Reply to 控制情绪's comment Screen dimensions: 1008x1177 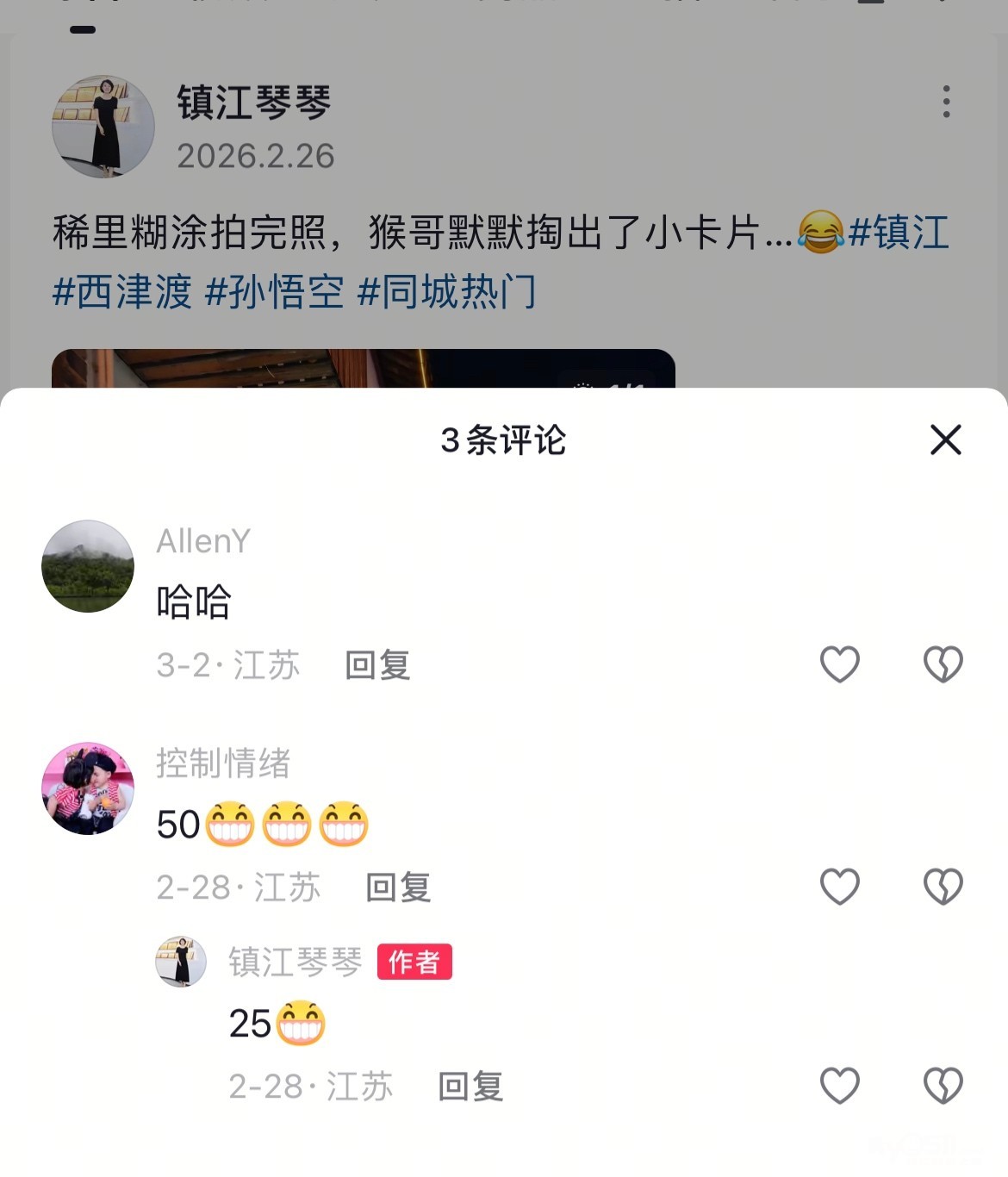tap(398, 887)
